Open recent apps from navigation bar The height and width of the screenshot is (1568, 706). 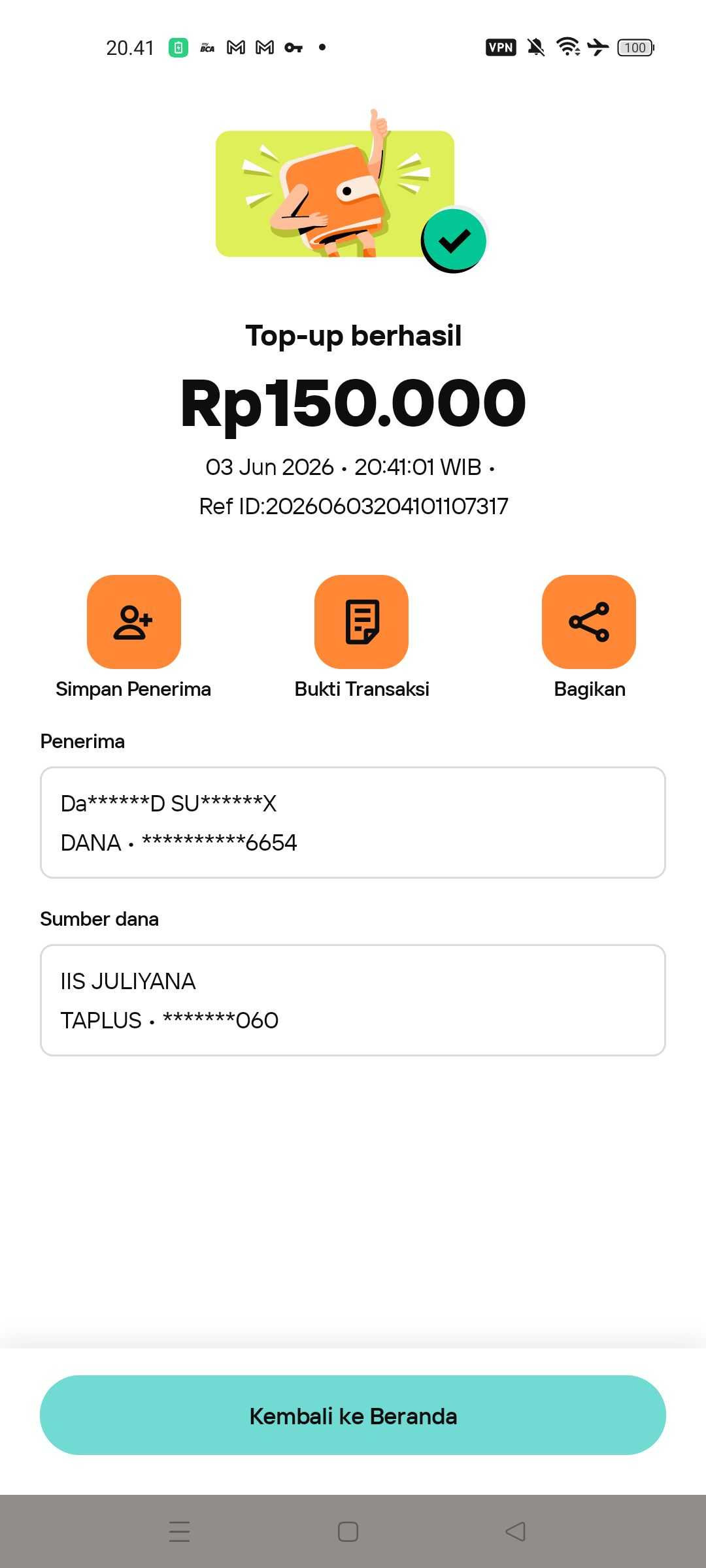179,1531
